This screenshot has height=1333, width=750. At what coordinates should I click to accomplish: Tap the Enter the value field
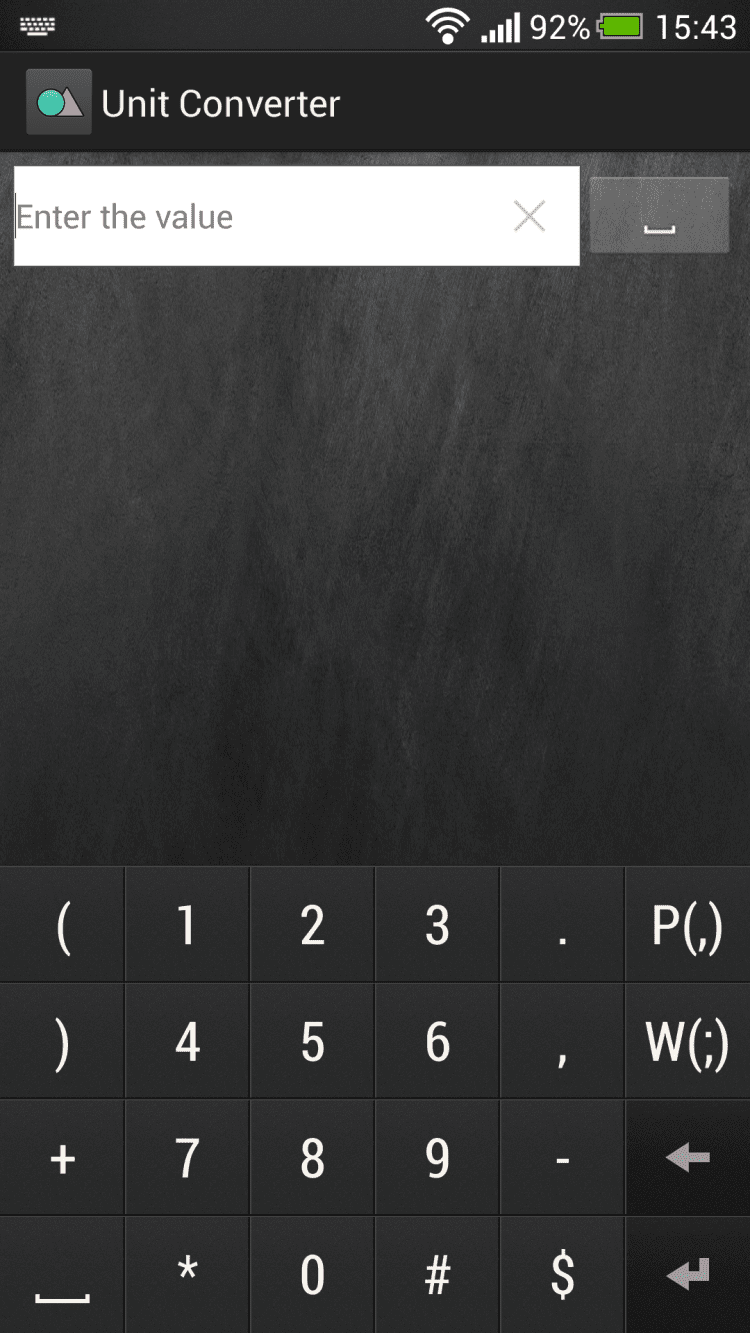260,216
